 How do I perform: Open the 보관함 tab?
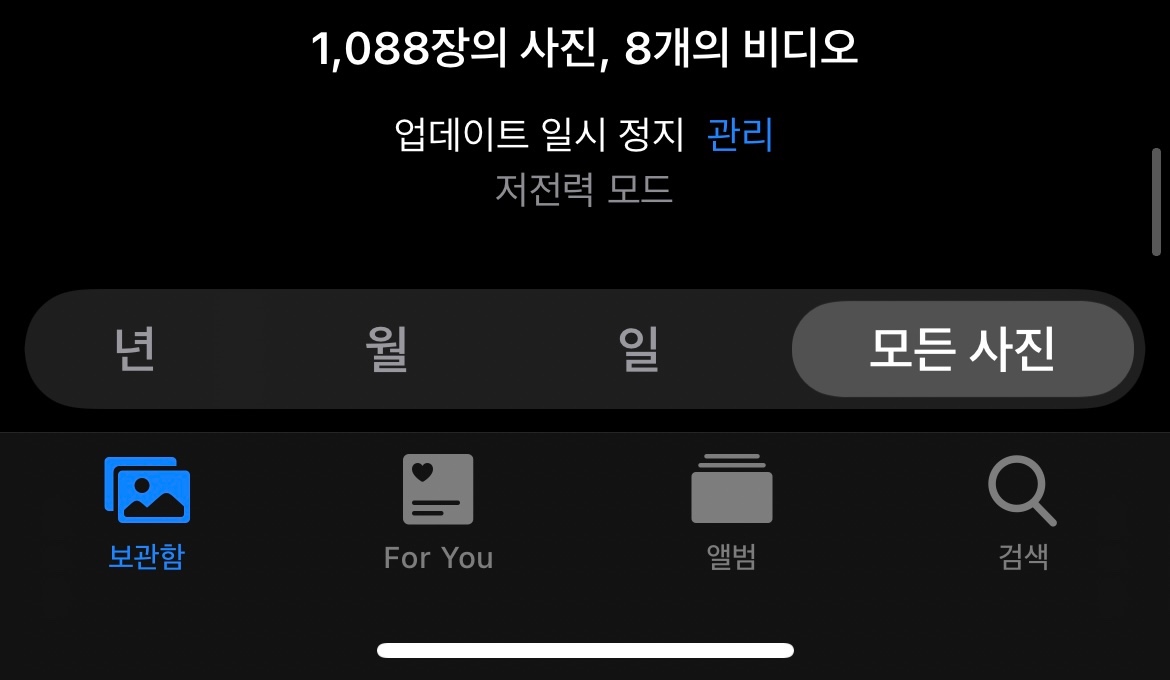click(x=146, y=512)
